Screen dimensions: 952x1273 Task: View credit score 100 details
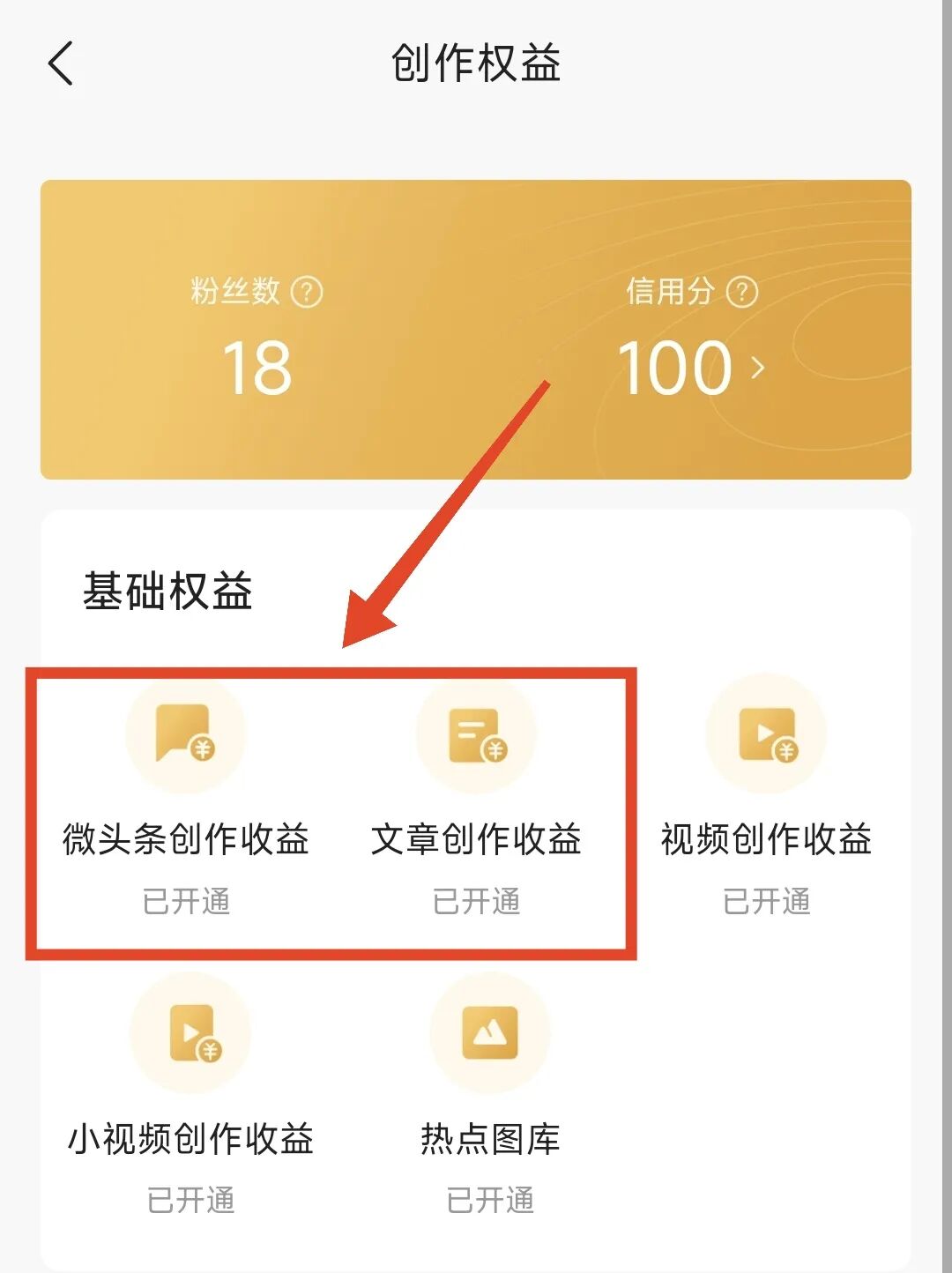point(690,368)
